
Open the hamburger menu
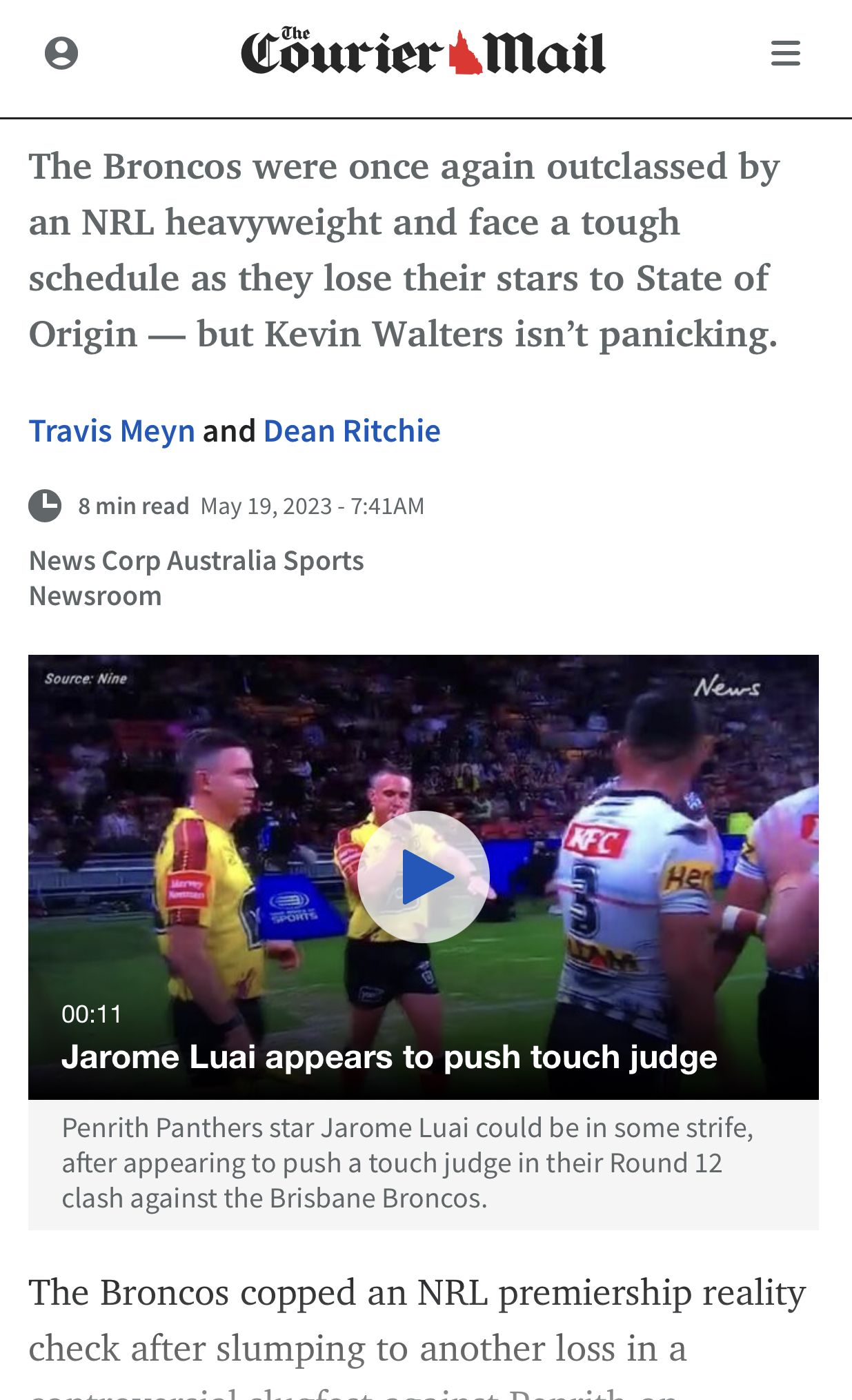[x=785, y=53]
